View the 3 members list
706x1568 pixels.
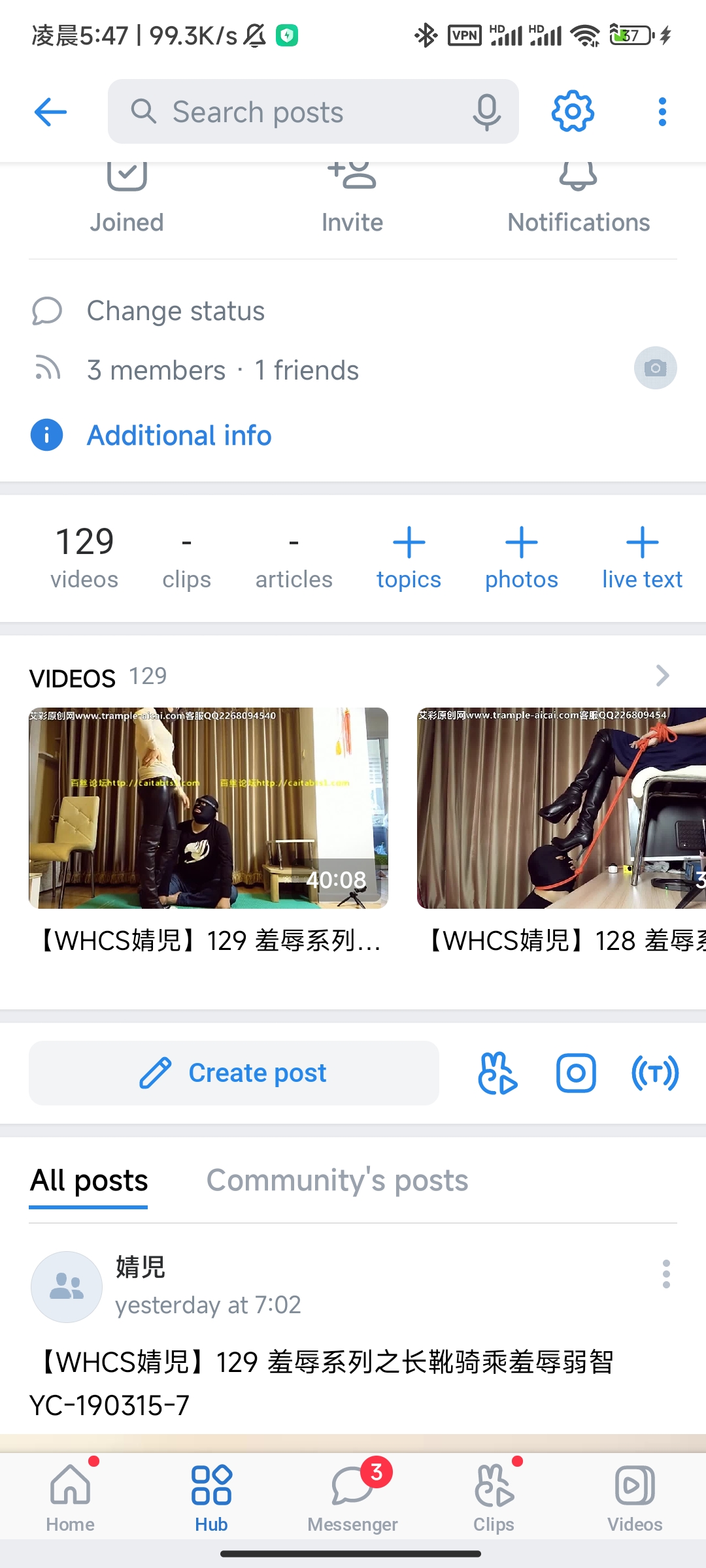click(x=156, y=370)
